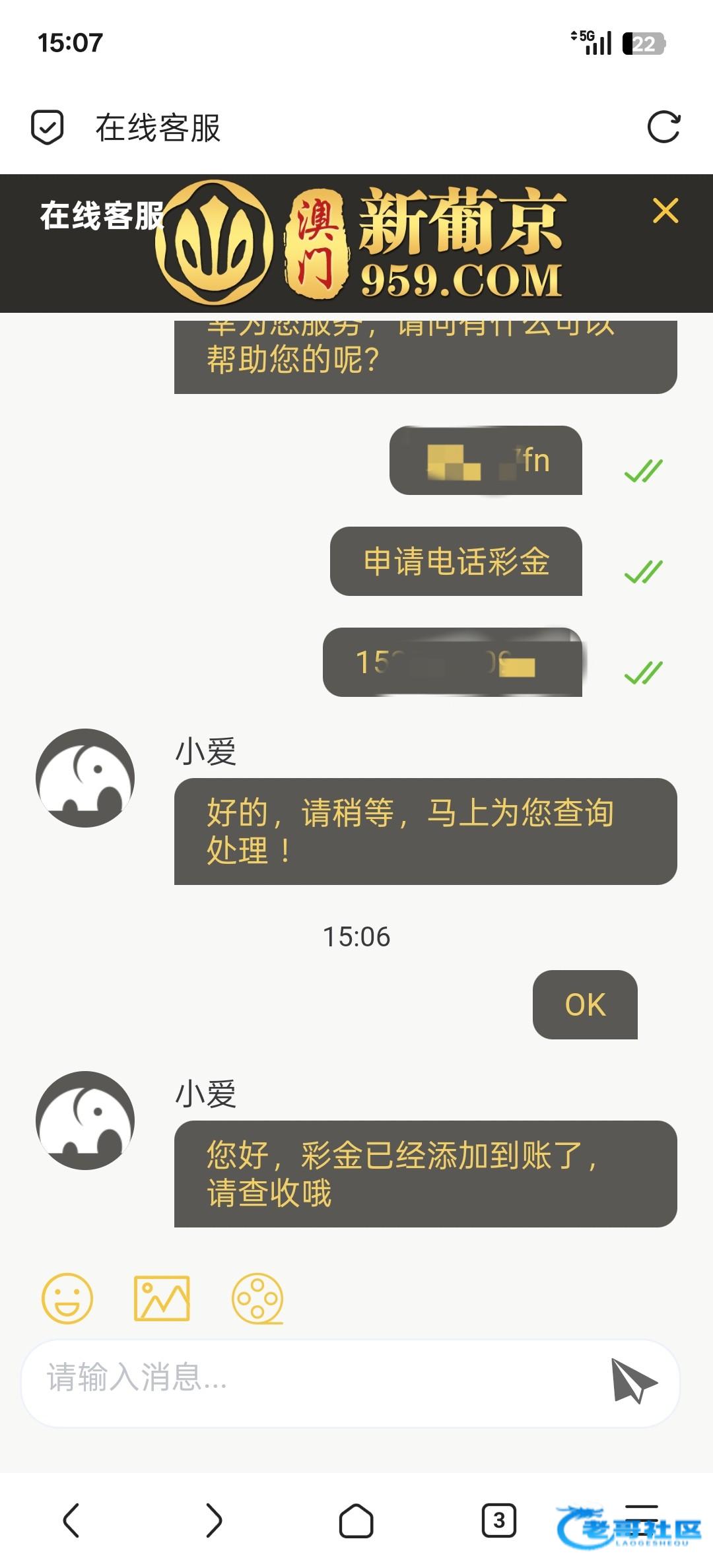Open the browser home page
Image resolution: width=713 pixels, height=1568 pixels.
(356, 1520)
